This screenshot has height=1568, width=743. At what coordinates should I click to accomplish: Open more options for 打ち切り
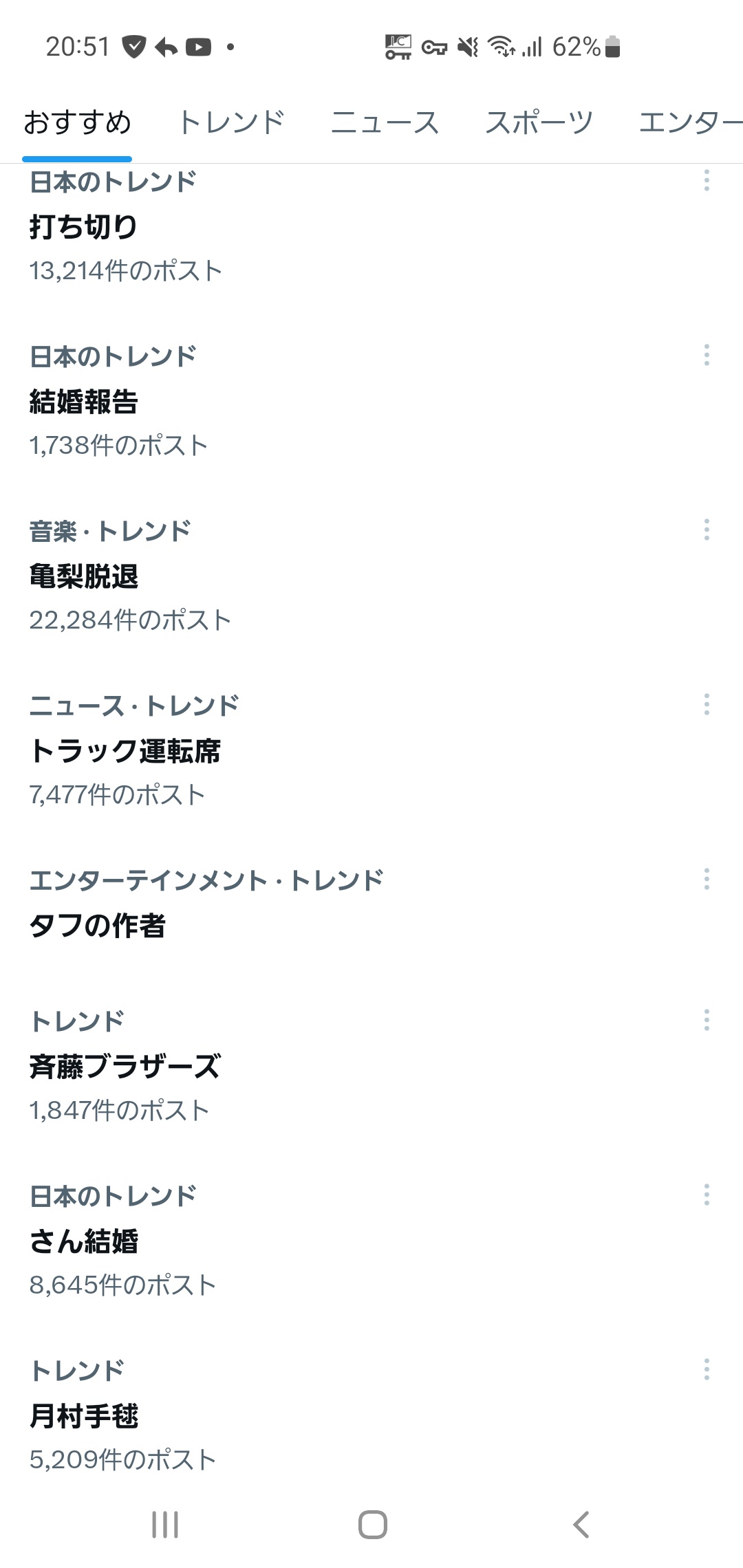pyautogui.click(x=707, y=181)
